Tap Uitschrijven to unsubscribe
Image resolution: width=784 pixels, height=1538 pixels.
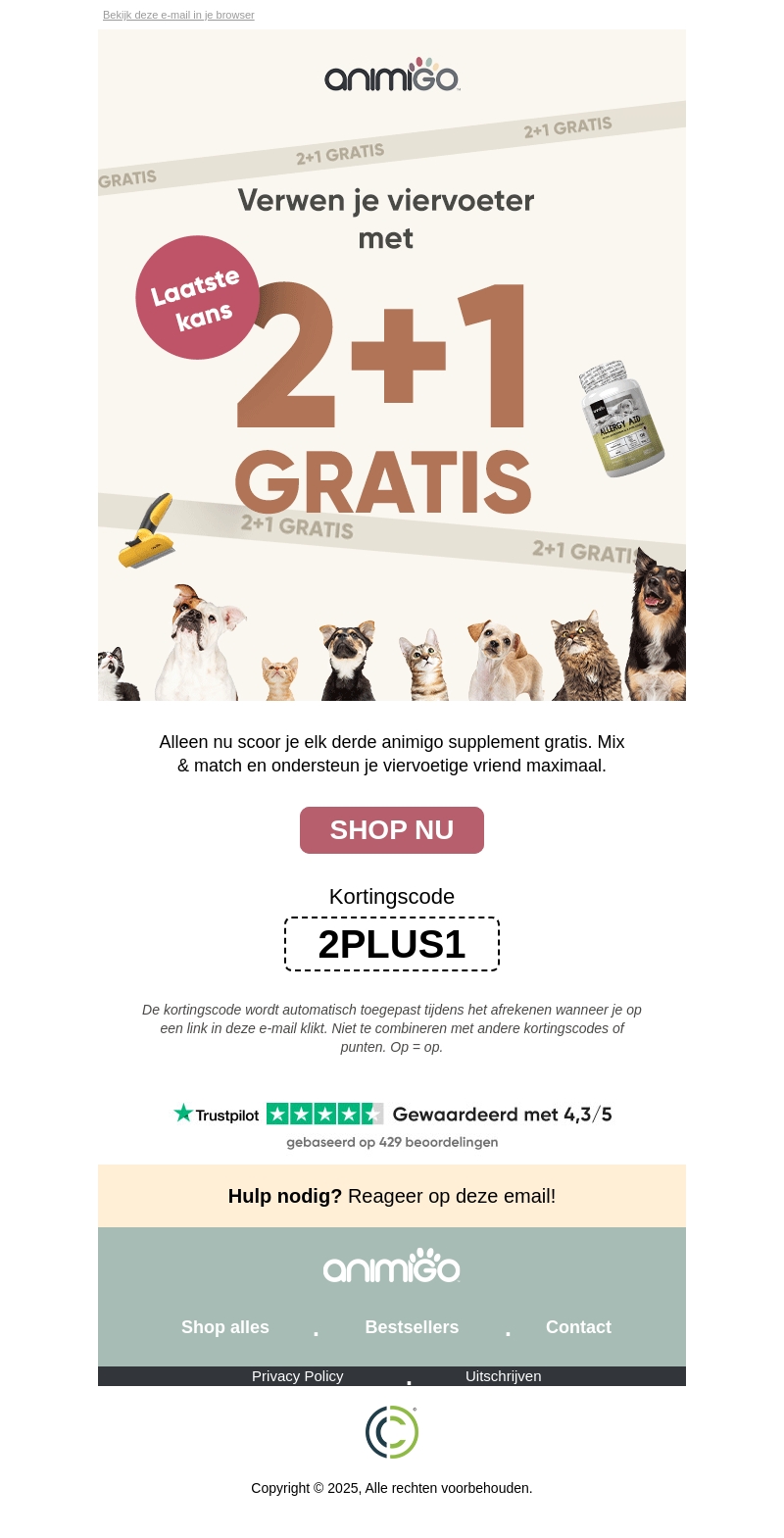point(503,1376)
